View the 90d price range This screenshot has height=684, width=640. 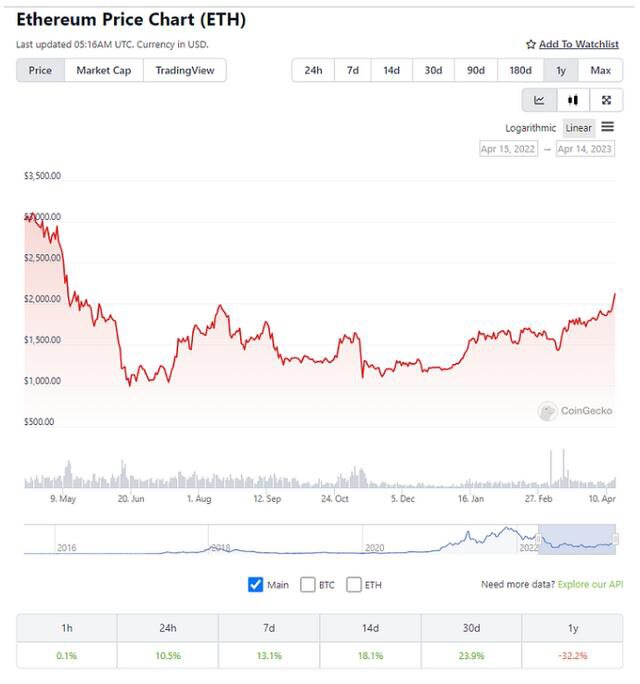click(x=475, y=70)
